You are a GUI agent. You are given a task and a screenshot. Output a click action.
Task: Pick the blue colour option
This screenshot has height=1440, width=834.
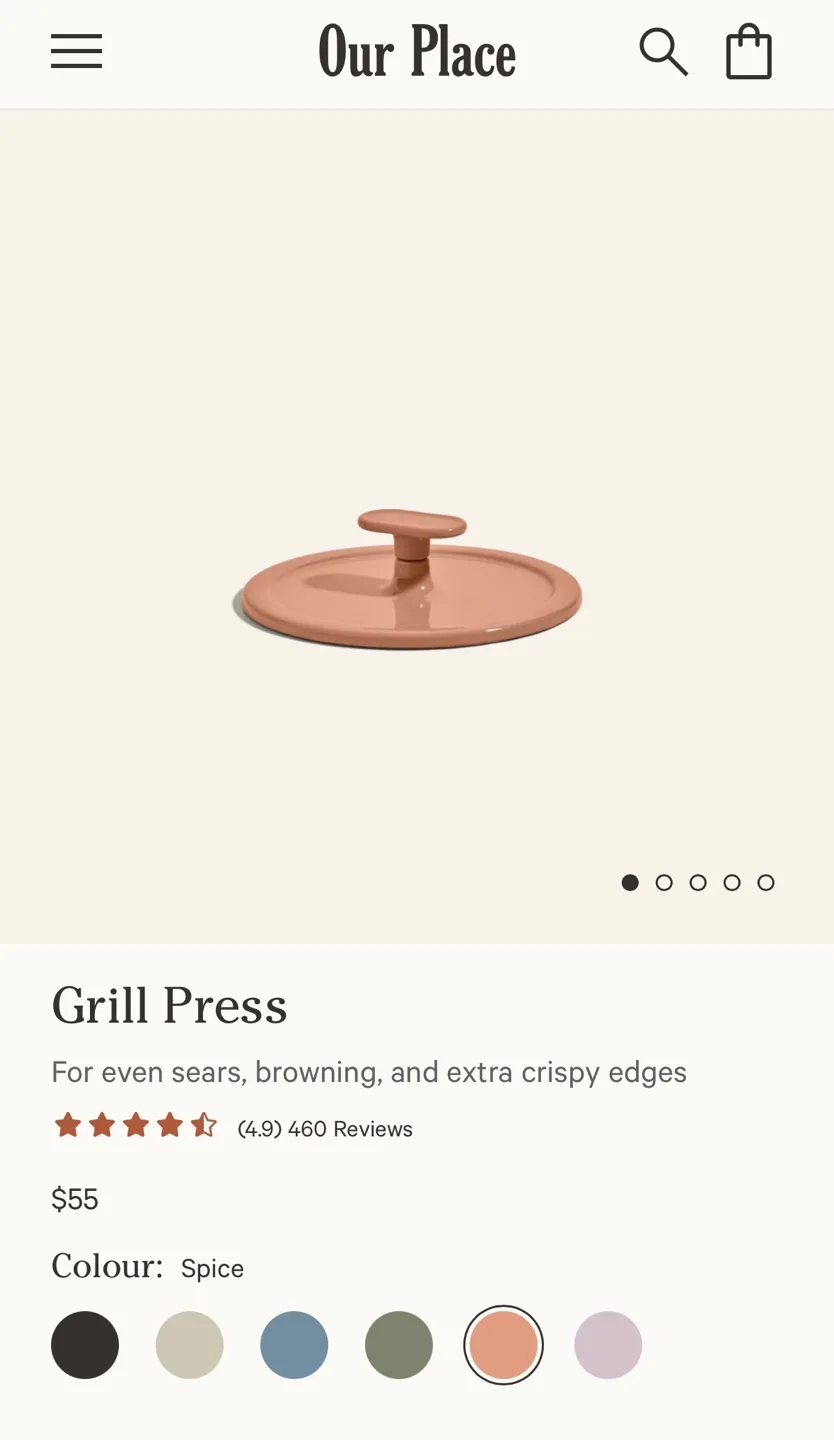pos(294,1344)
